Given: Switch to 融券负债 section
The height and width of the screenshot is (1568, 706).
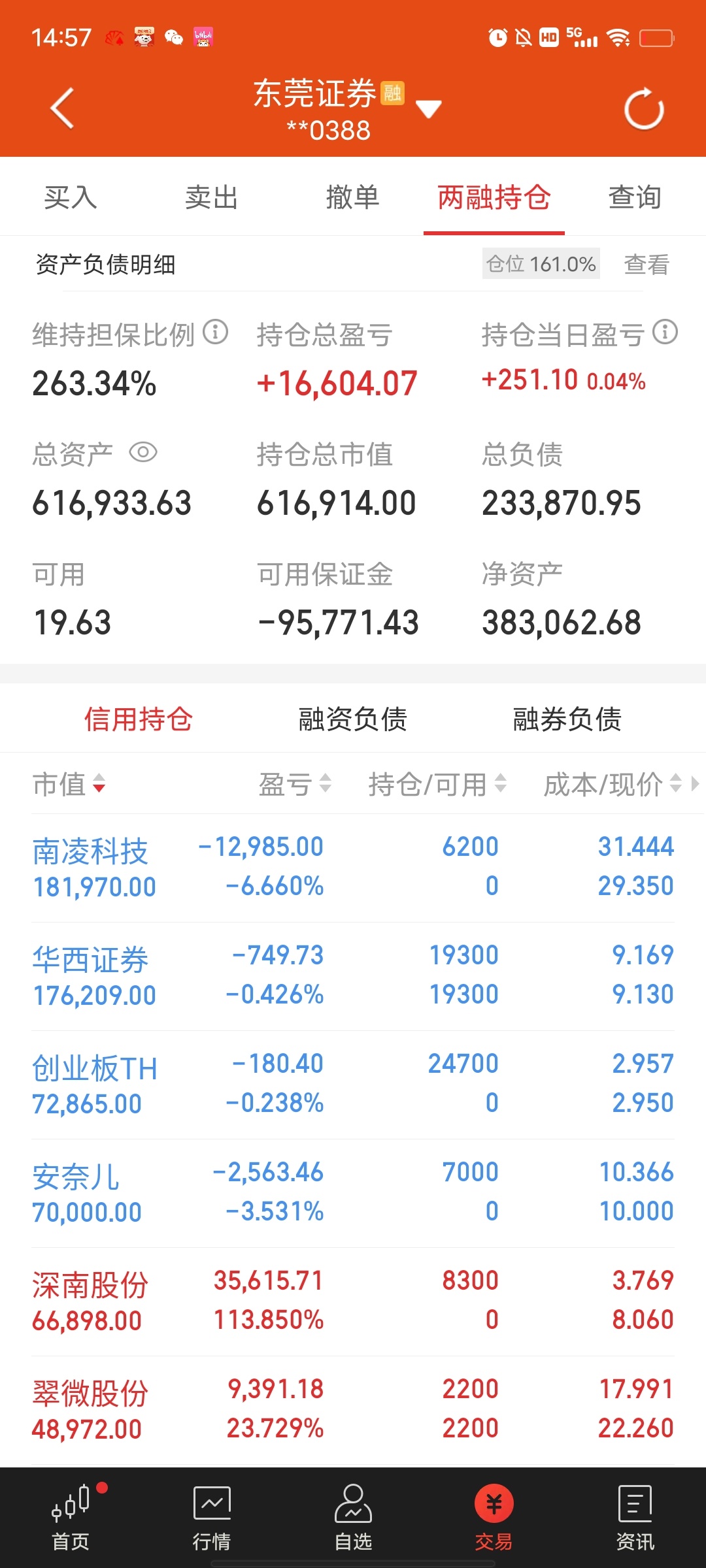Looking at the screenshot, I should pyautogui.click(x=567, y=719).
